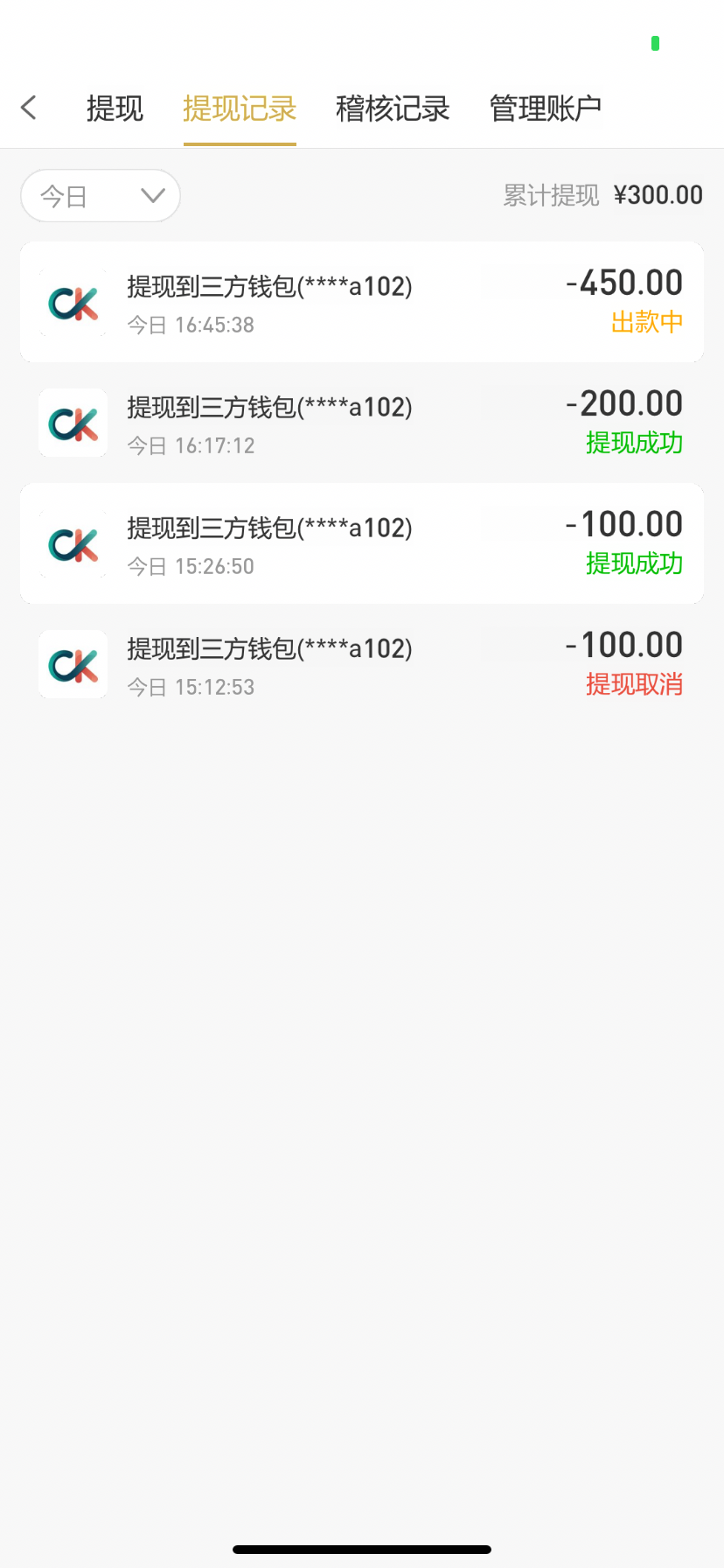Image resolution: width=724 pixels, height=1568 pixels.
Task: Switch to the 提现 tab
Action: point(115,107)
